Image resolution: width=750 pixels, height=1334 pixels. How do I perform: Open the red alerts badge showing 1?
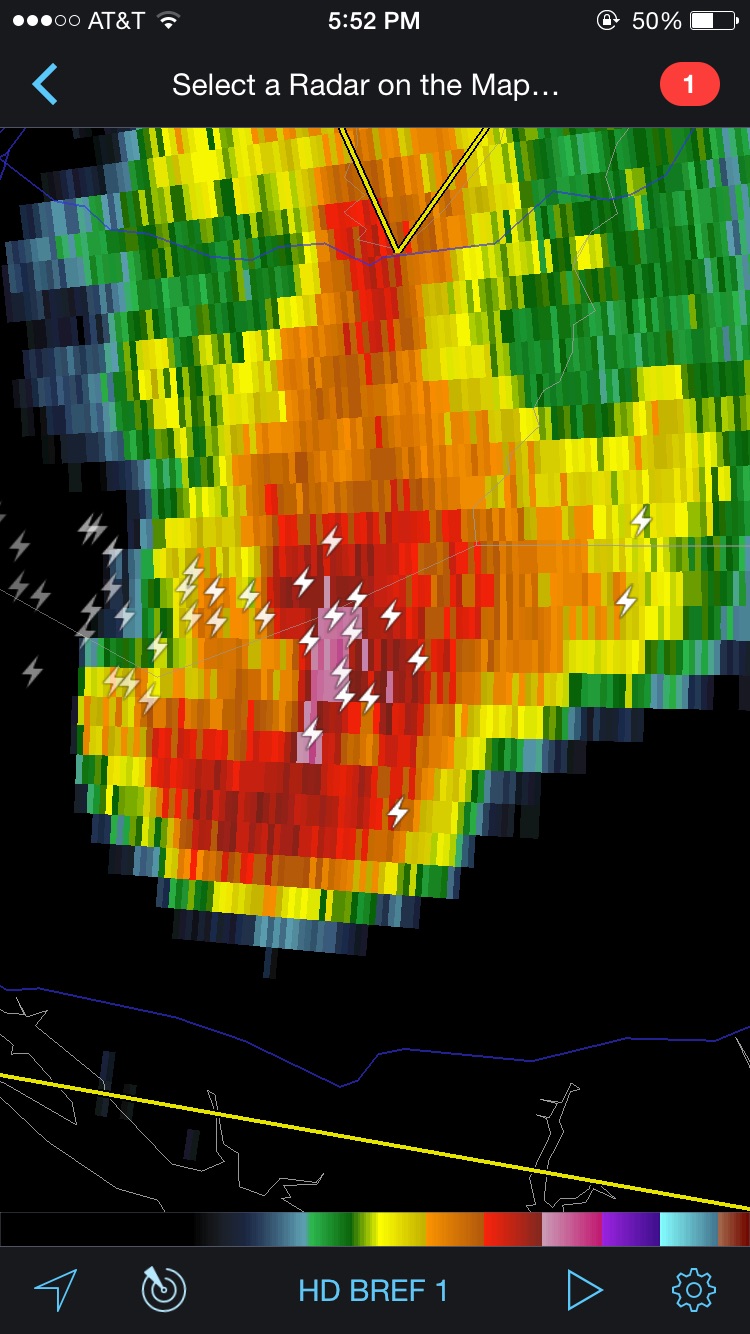pos(689,85)
